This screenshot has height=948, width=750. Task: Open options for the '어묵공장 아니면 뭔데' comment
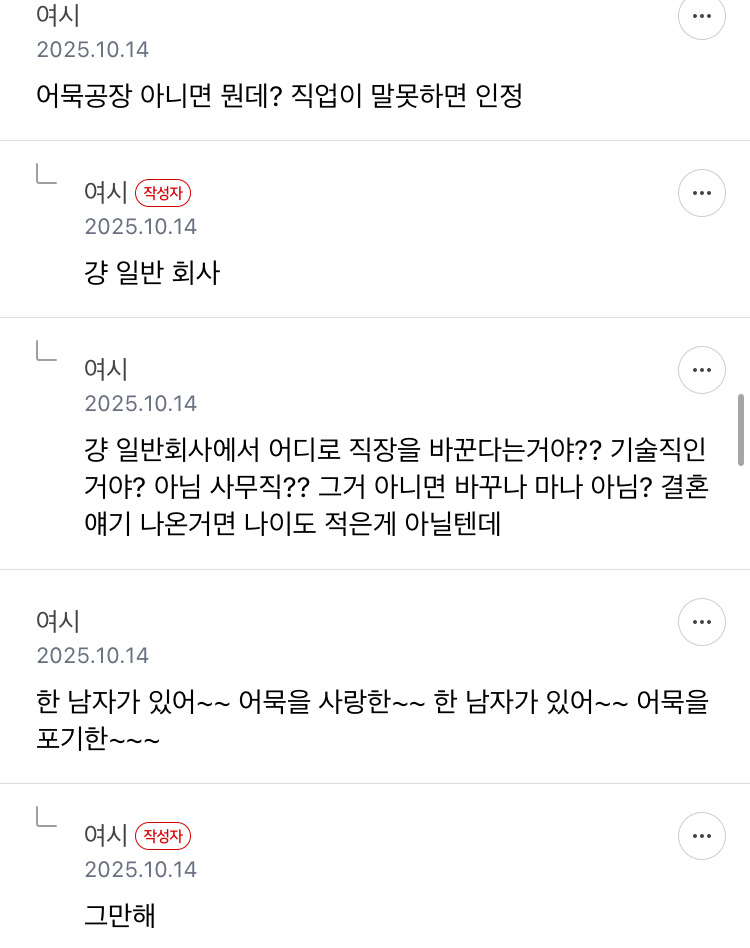(702, 17)
